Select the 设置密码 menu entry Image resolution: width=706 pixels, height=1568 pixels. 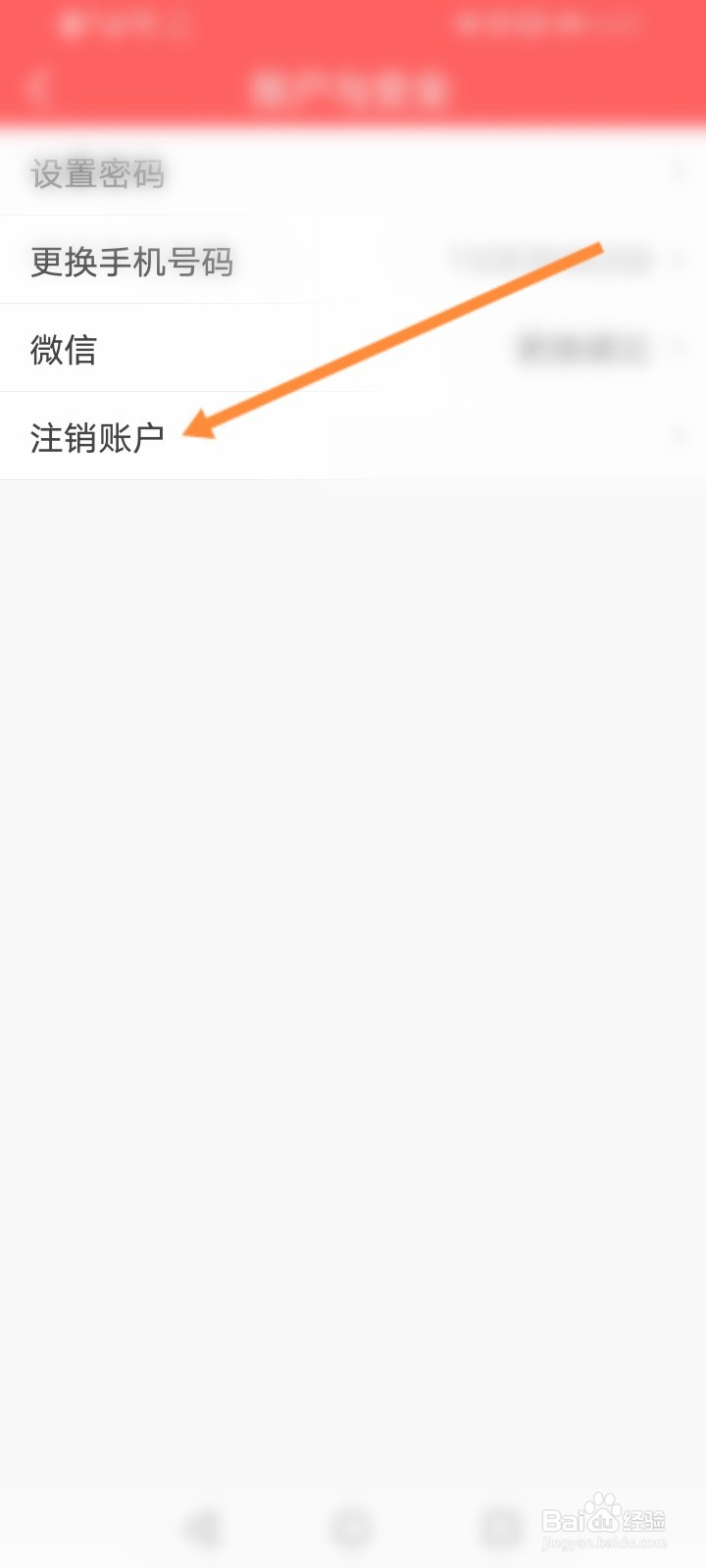(96, 174)
